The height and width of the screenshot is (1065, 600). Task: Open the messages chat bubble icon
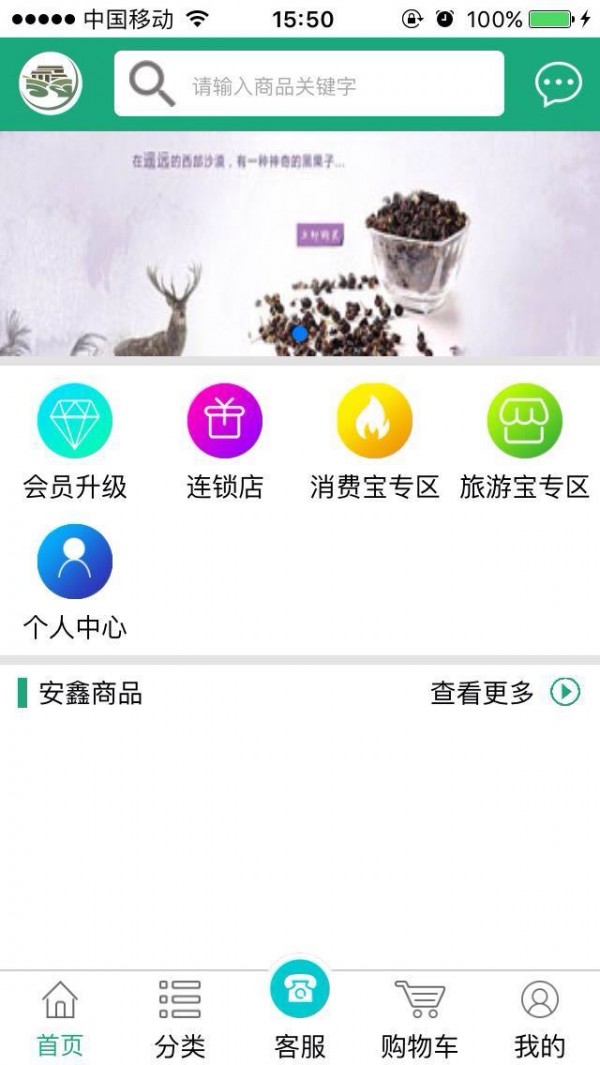(x=559, y=84)
